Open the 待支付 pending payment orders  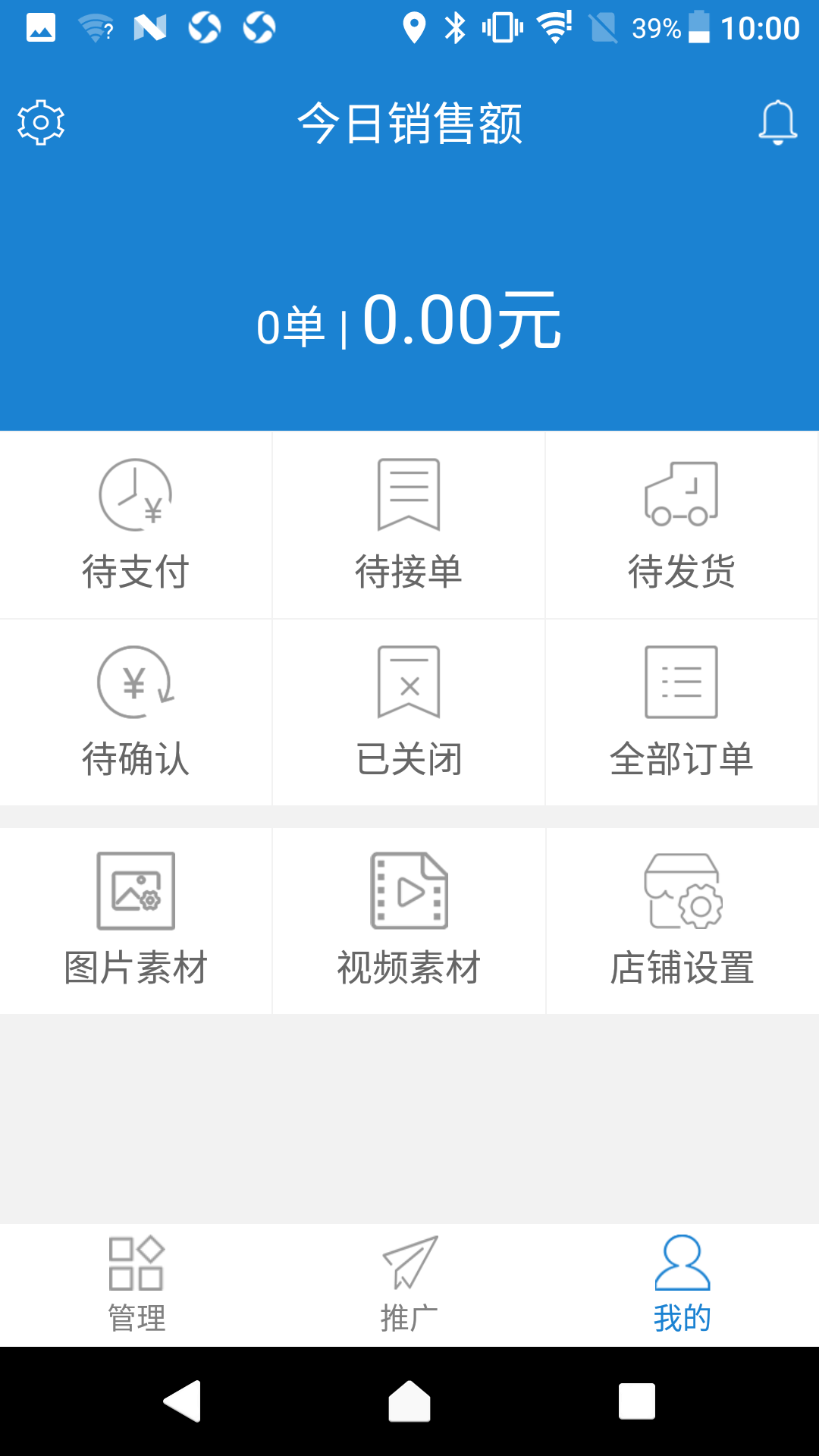coord(136,525)
